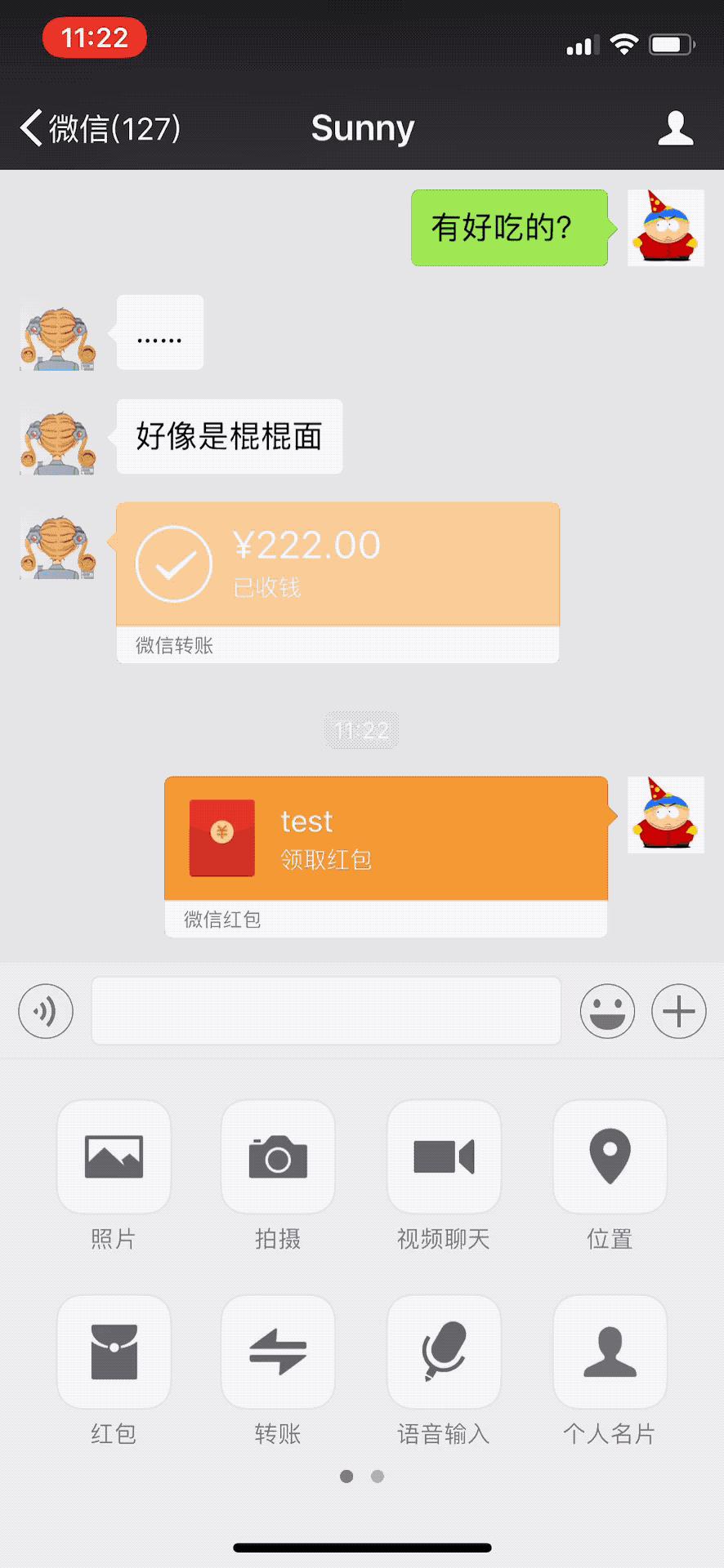Share your 位置 location
Screen dimensions: 724x1568
pos(609,1157)
